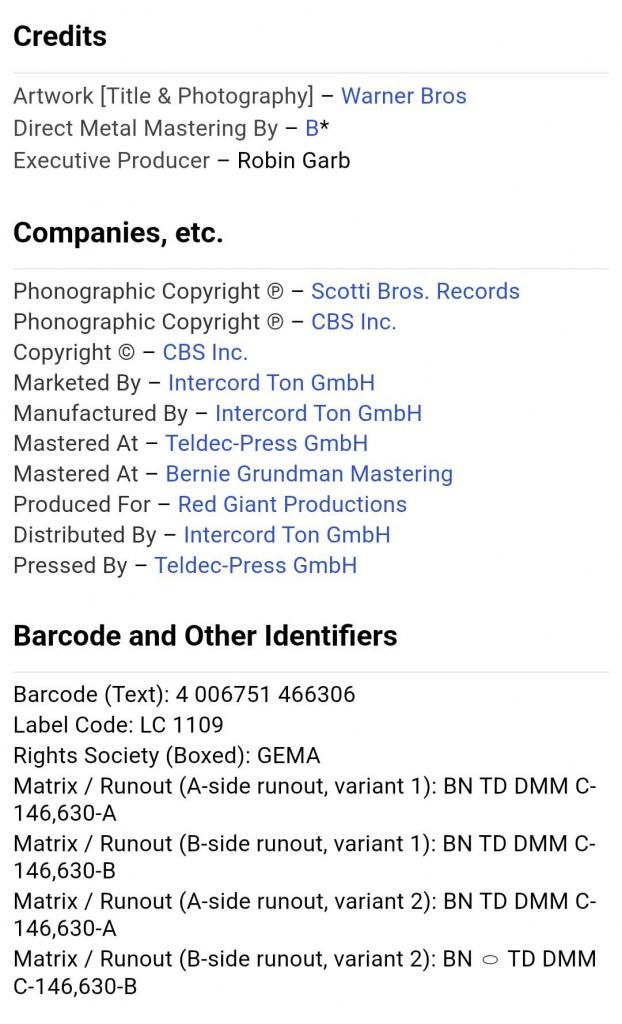This screenshot has height=1024, width=622.
Task: Open the Red Giant Productions link
Action: [292, 505]
